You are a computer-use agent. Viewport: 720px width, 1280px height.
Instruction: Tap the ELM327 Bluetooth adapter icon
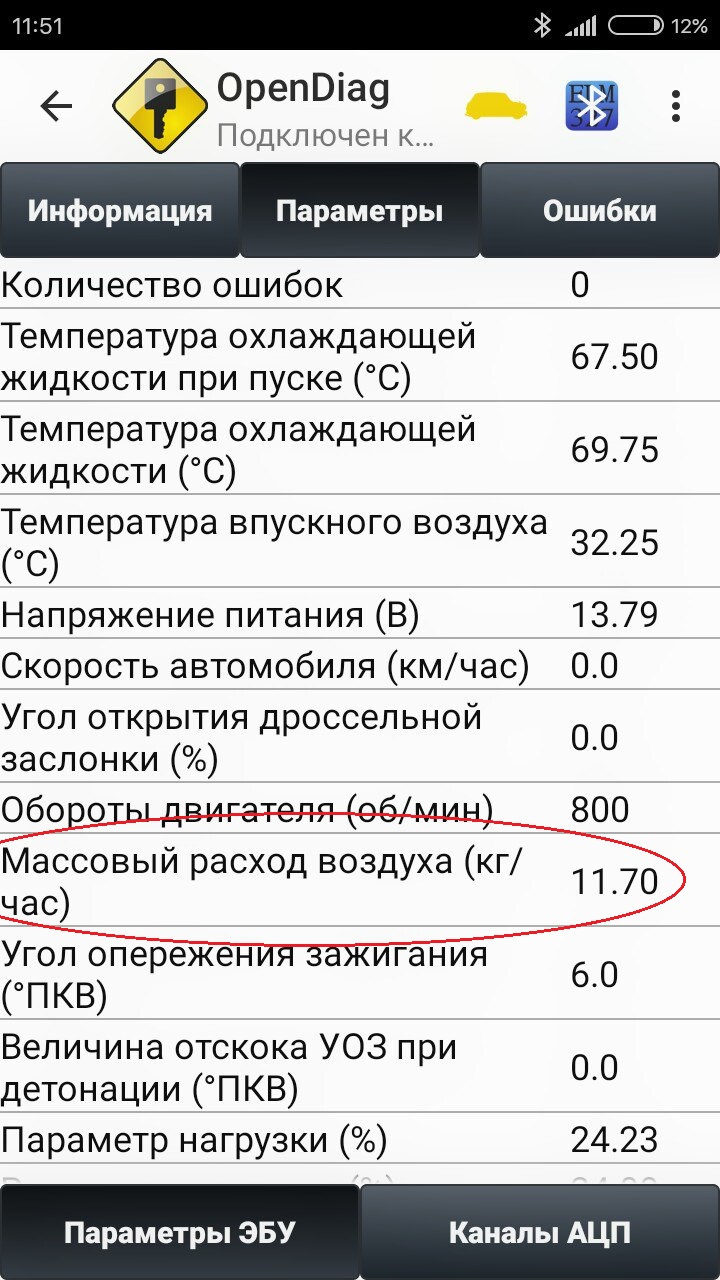[x=591, y=106]
